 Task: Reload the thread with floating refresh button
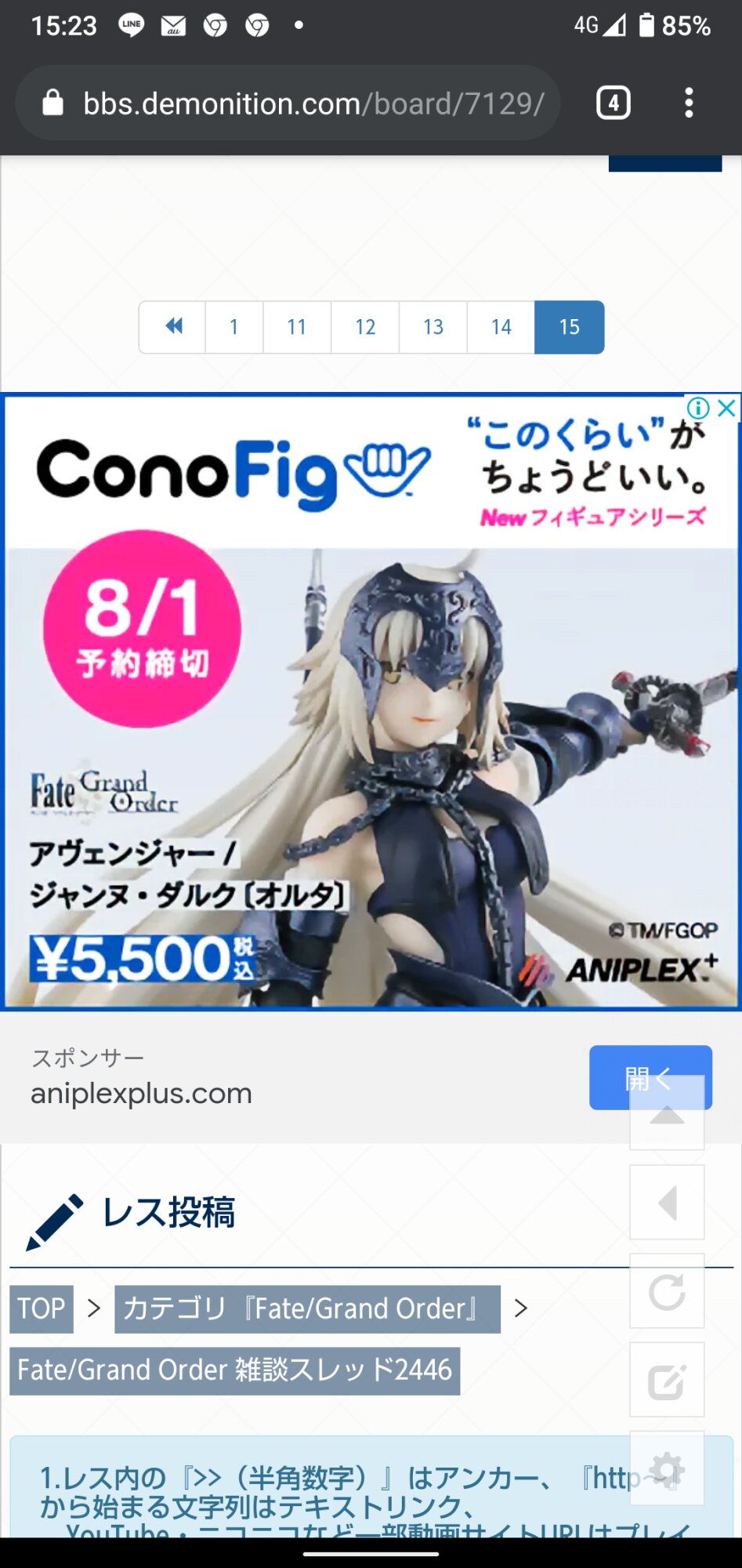[667, 1291]
